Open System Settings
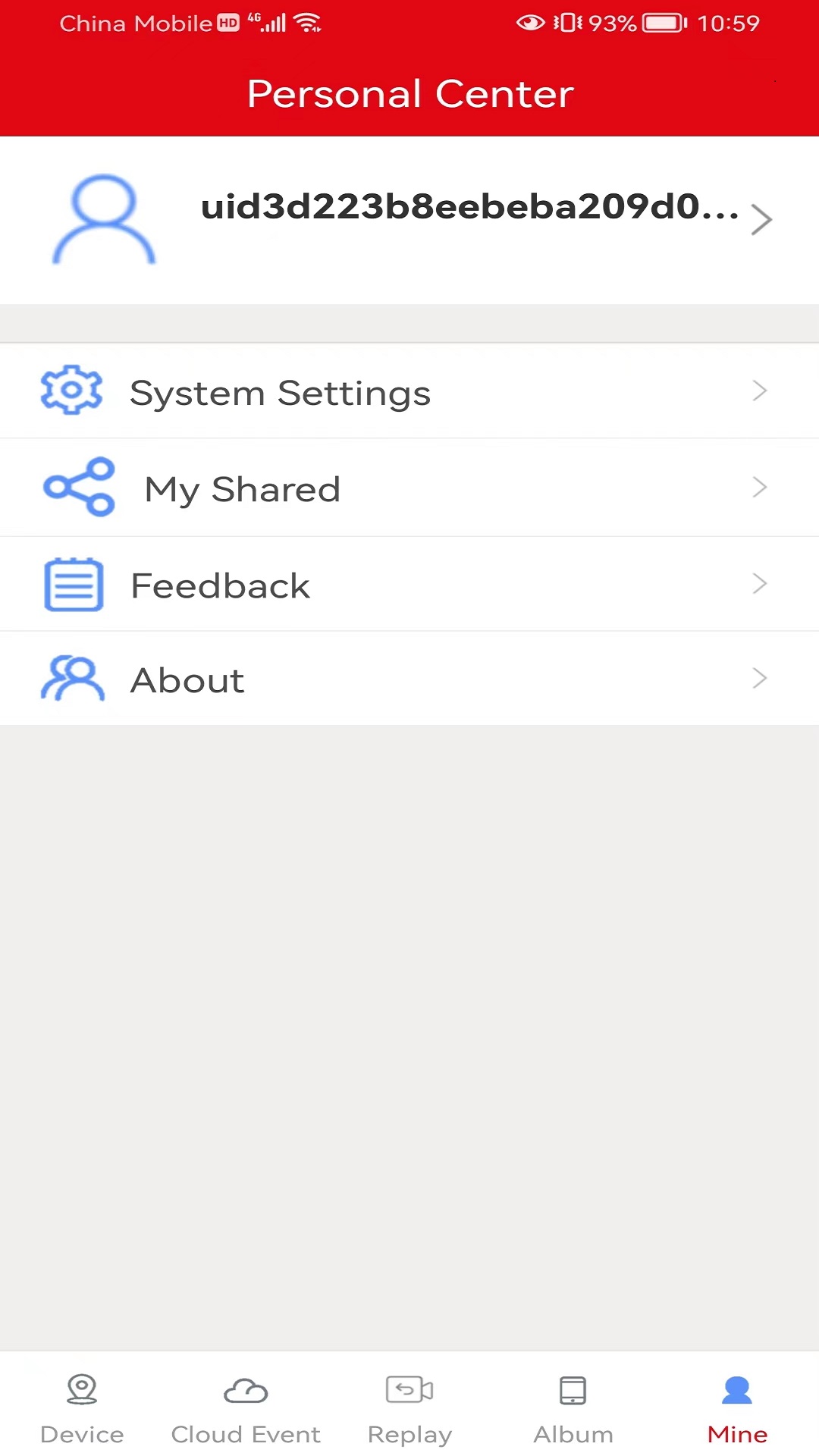819x1456 pixels. click(x=409, y=392)
